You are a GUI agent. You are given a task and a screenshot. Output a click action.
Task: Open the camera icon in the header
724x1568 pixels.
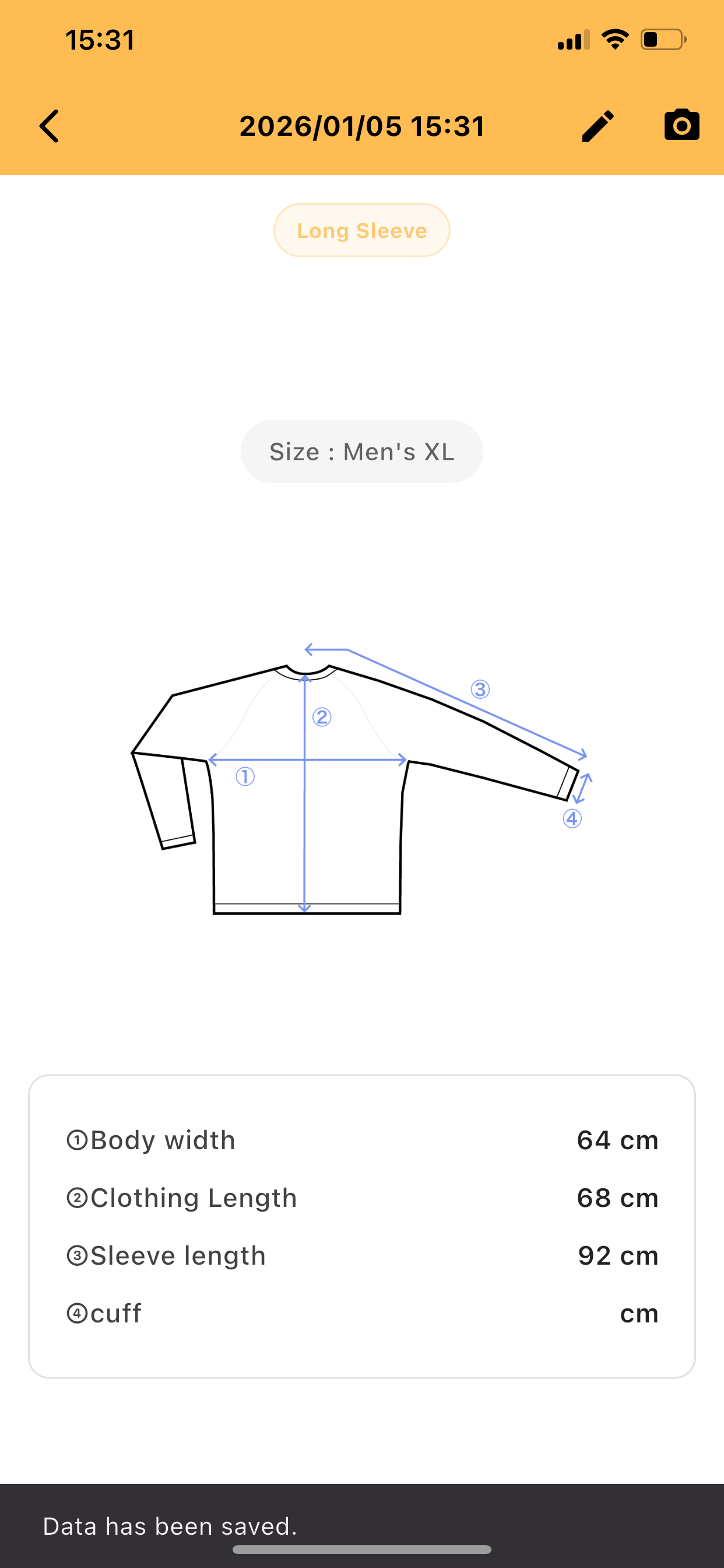(681, 125)
